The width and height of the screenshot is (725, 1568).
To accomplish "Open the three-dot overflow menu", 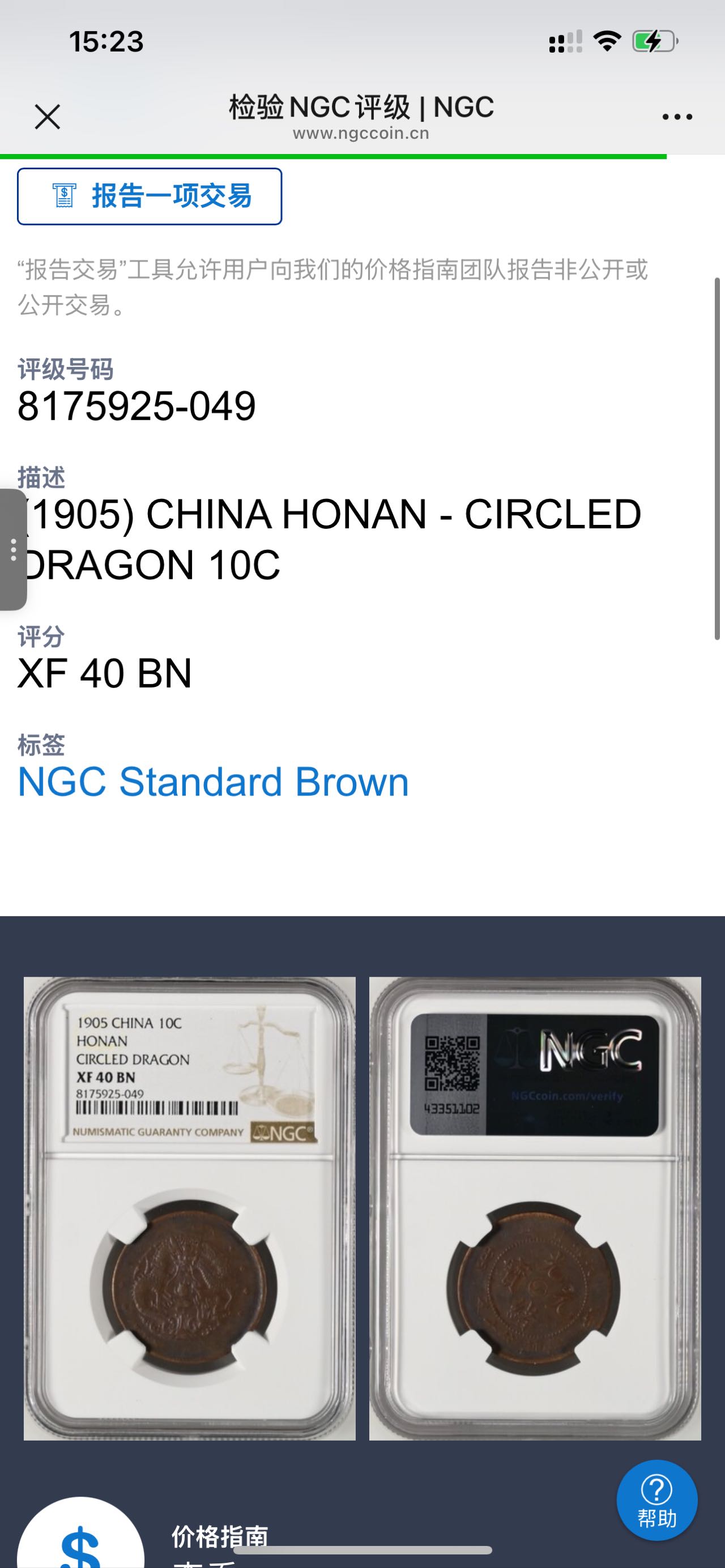I will click(x=677, y=117).
